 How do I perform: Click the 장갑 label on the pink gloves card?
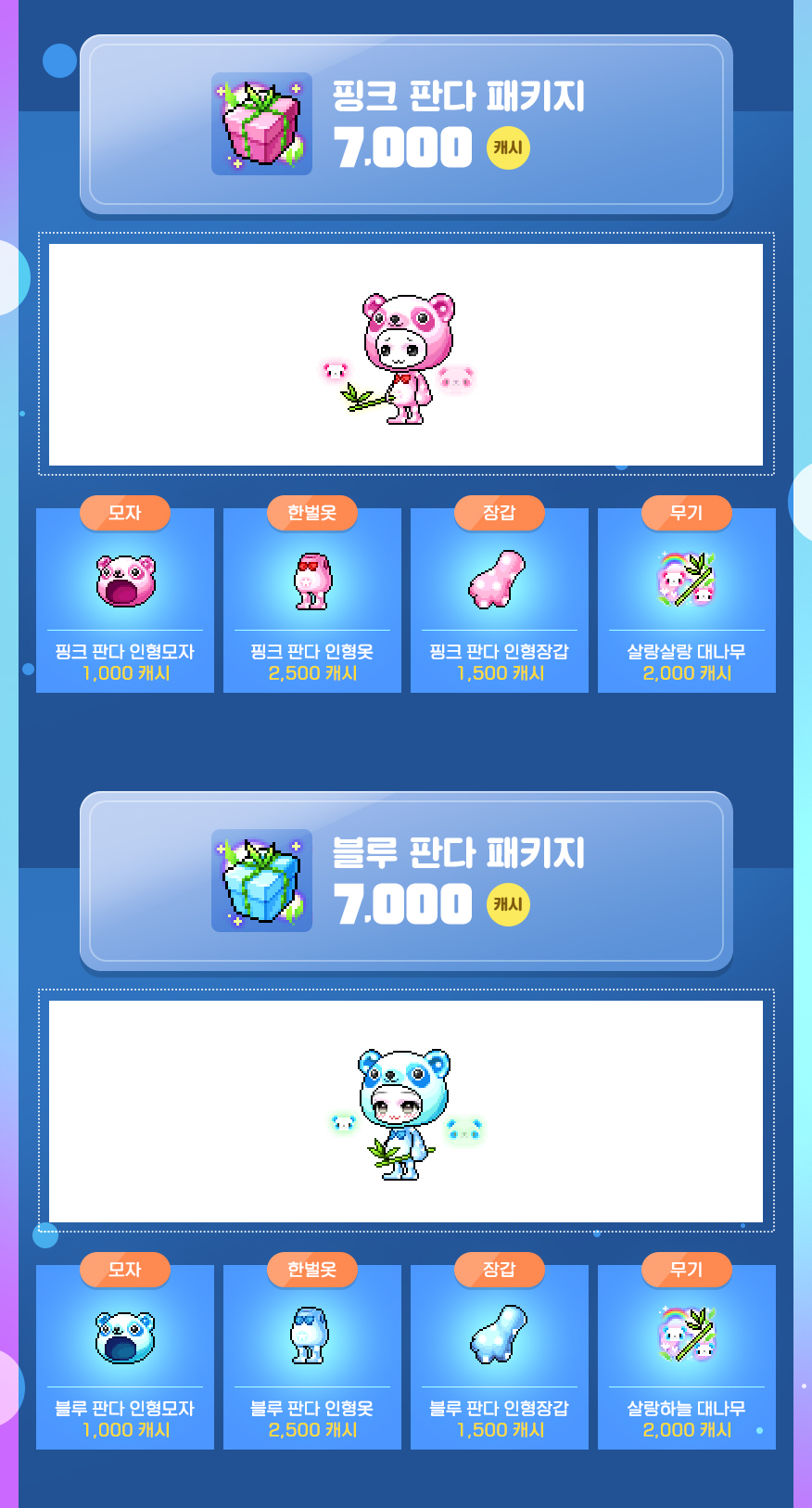point(499,513)
